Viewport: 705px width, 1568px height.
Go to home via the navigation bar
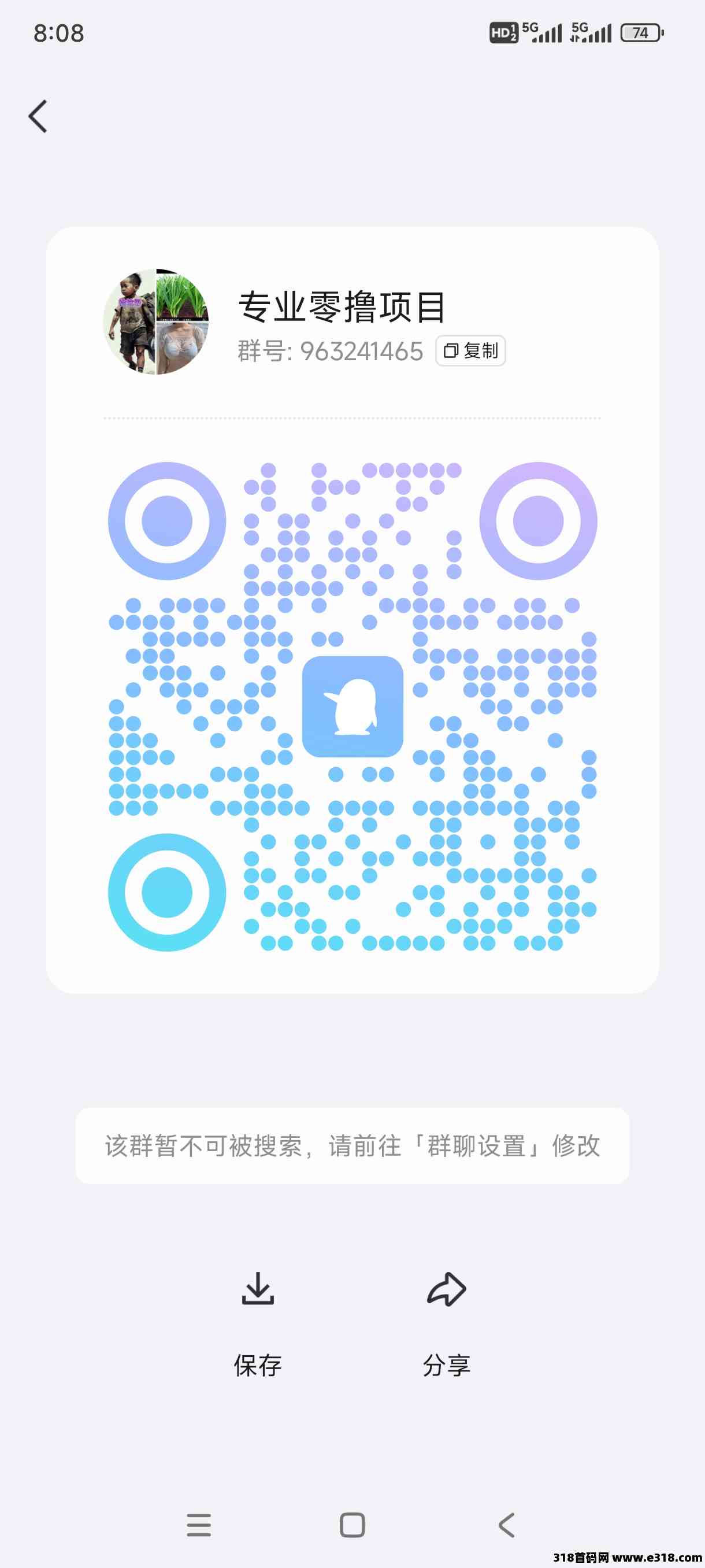[x=352, y=1525]
